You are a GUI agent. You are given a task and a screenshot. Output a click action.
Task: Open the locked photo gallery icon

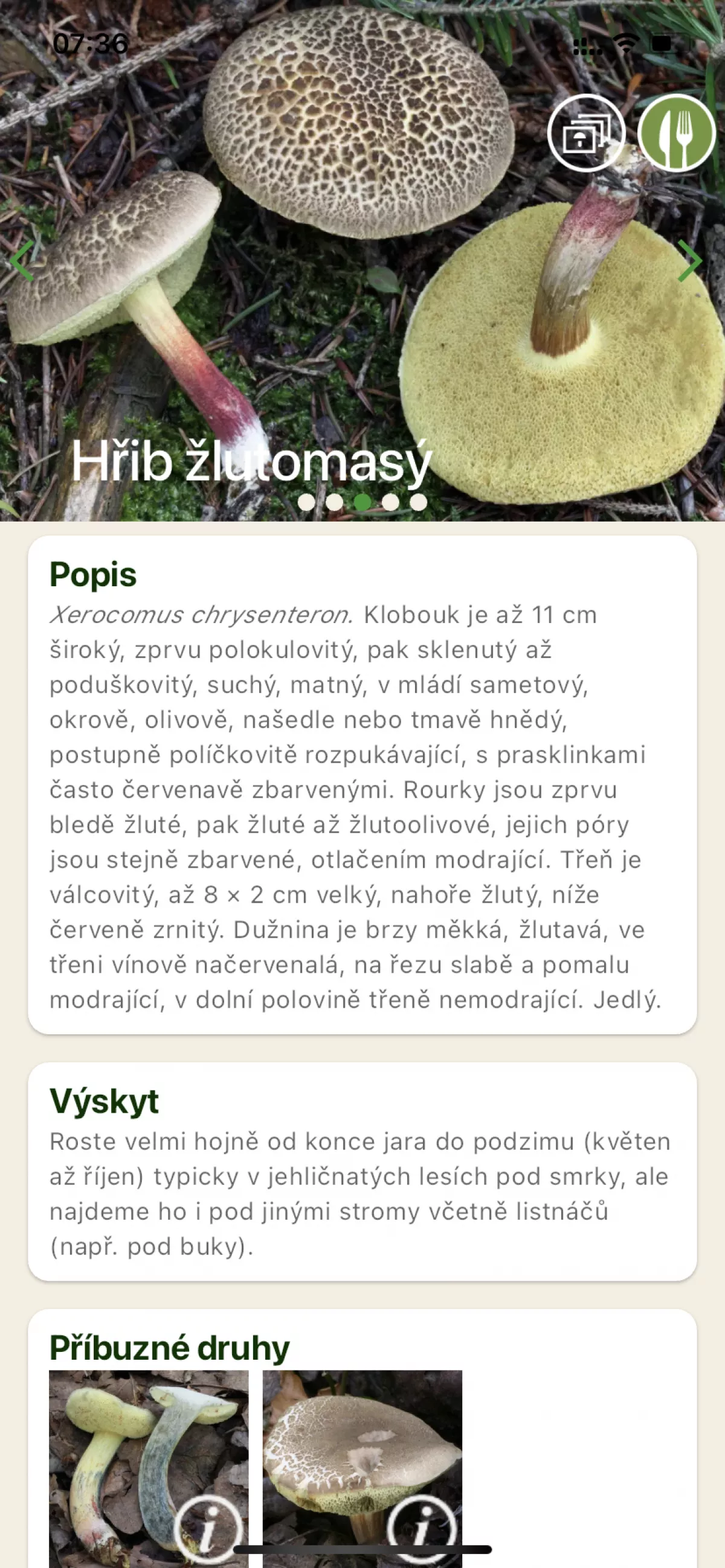[x=585, y=133]
